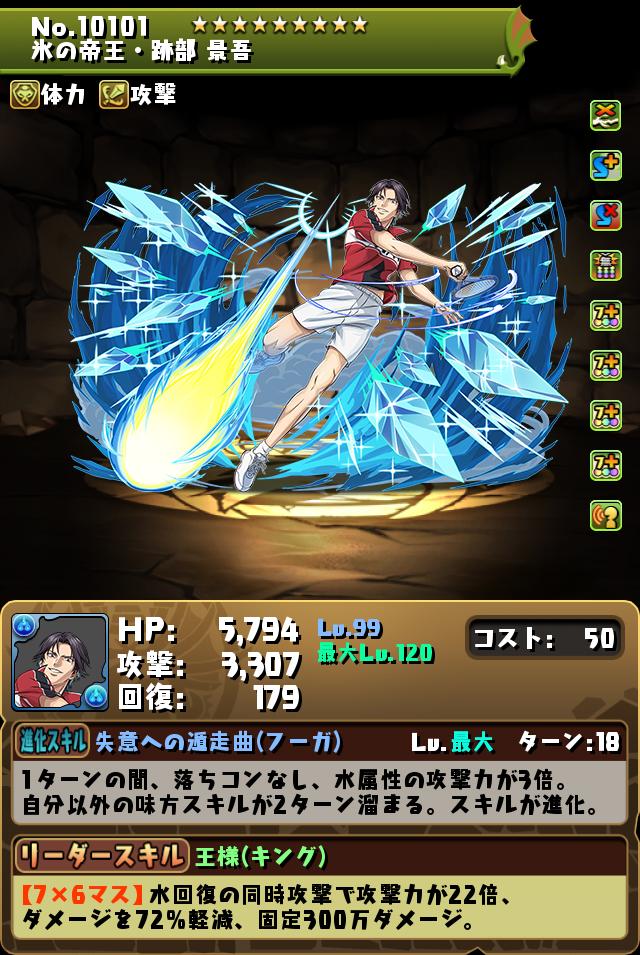
Task: Tap the skill voice awakening icon
Action: (x=605, y=514)
